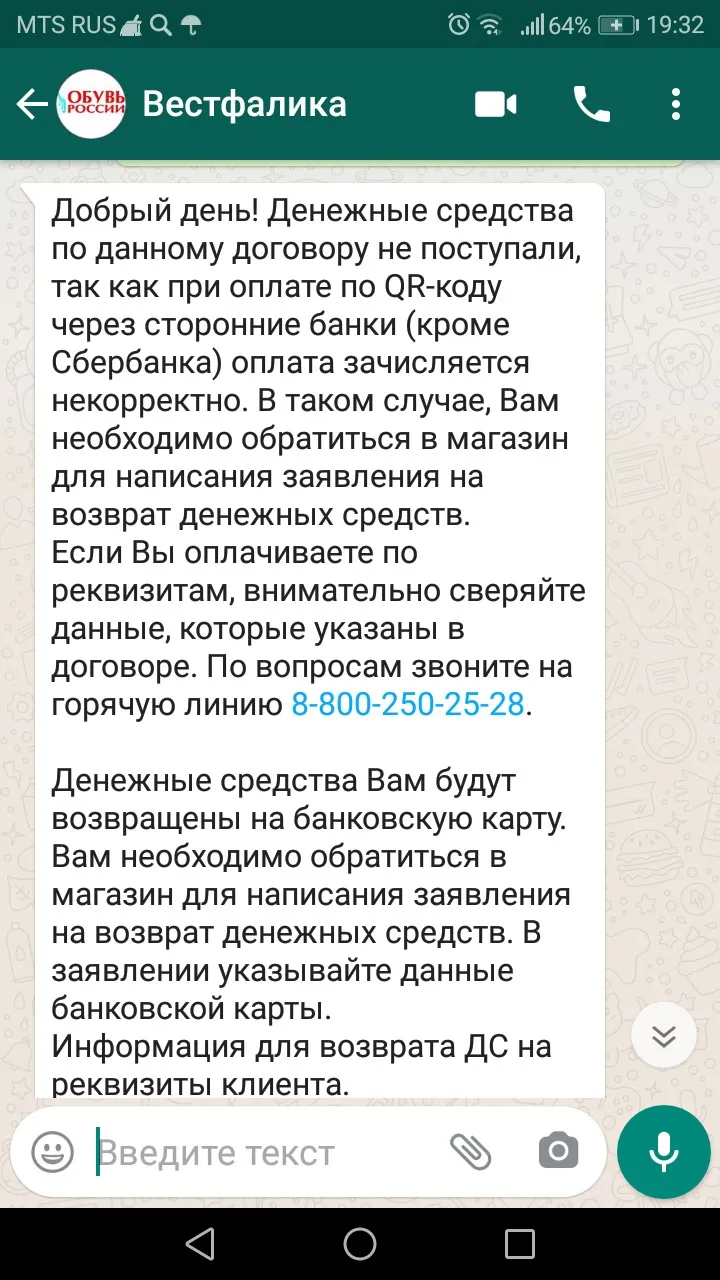Go back from the Вестфалика chat

[x=32, y=104]
